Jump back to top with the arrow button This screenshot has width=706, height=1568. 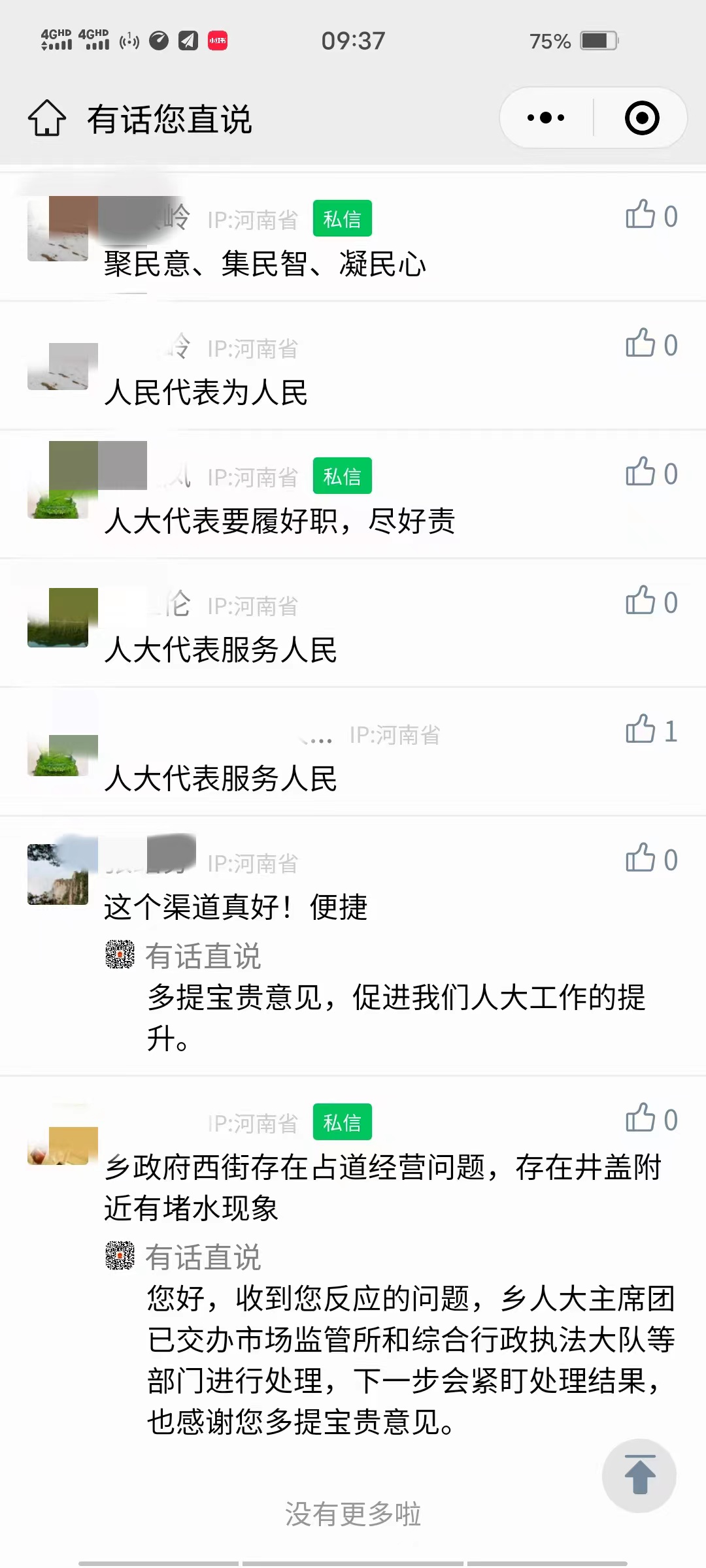coord(639,1475)
